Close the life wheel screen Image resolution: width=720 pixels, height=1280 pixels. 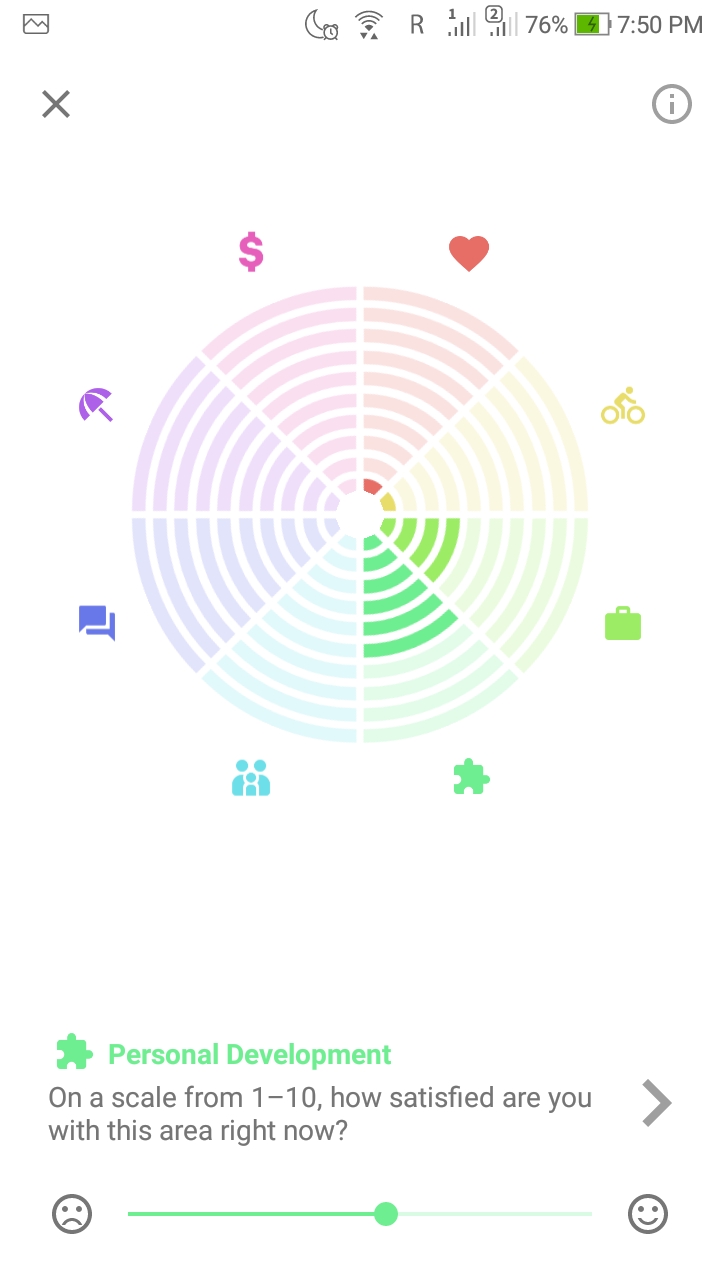[56, 104]
